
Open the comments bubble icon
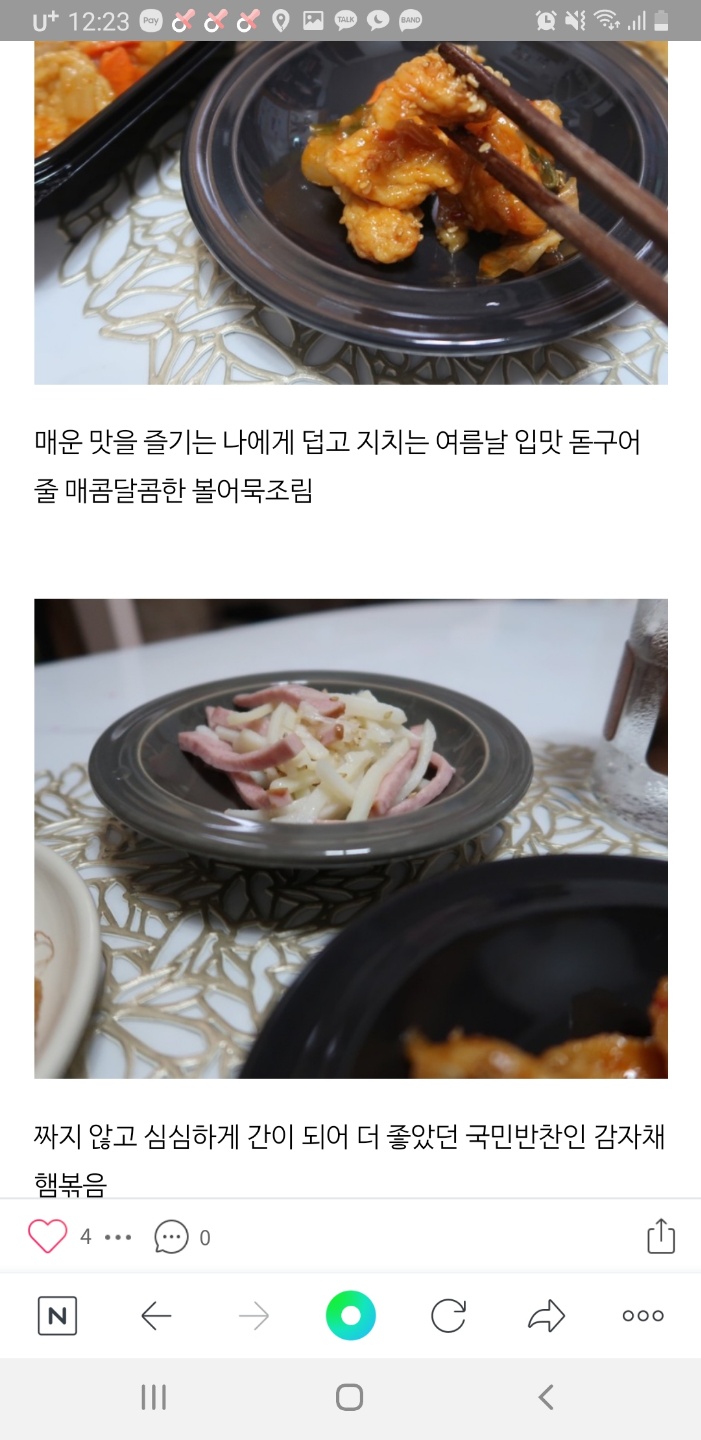pos(171,1237)
